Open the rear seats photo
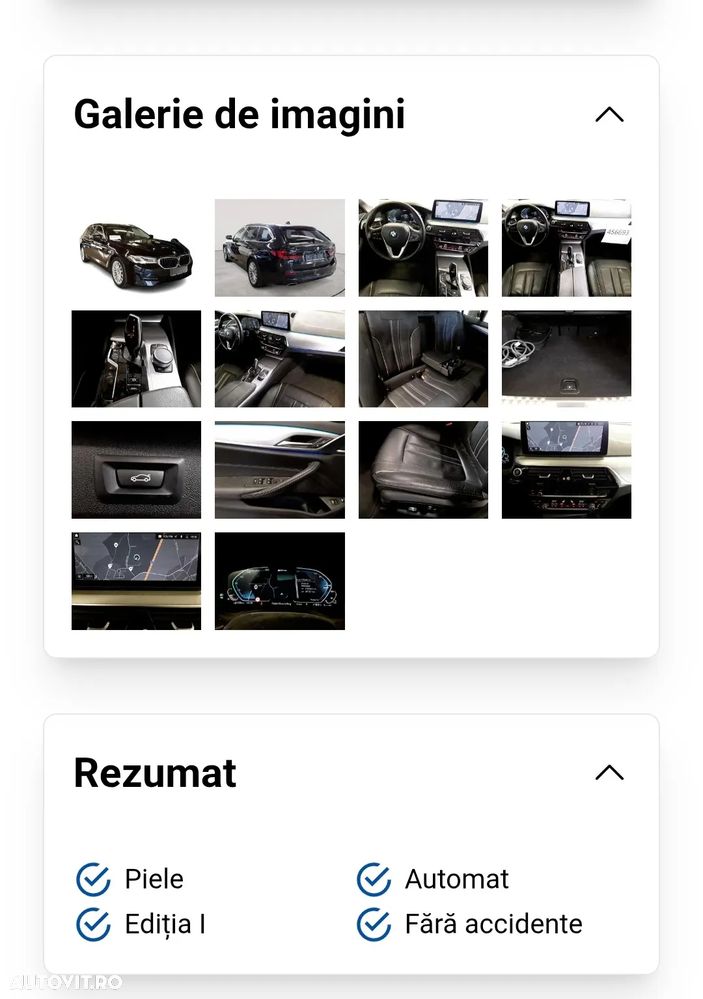Image resolution: width=703 pixels, height=999 pixels. pyautogui.click(x=423, y=358)
